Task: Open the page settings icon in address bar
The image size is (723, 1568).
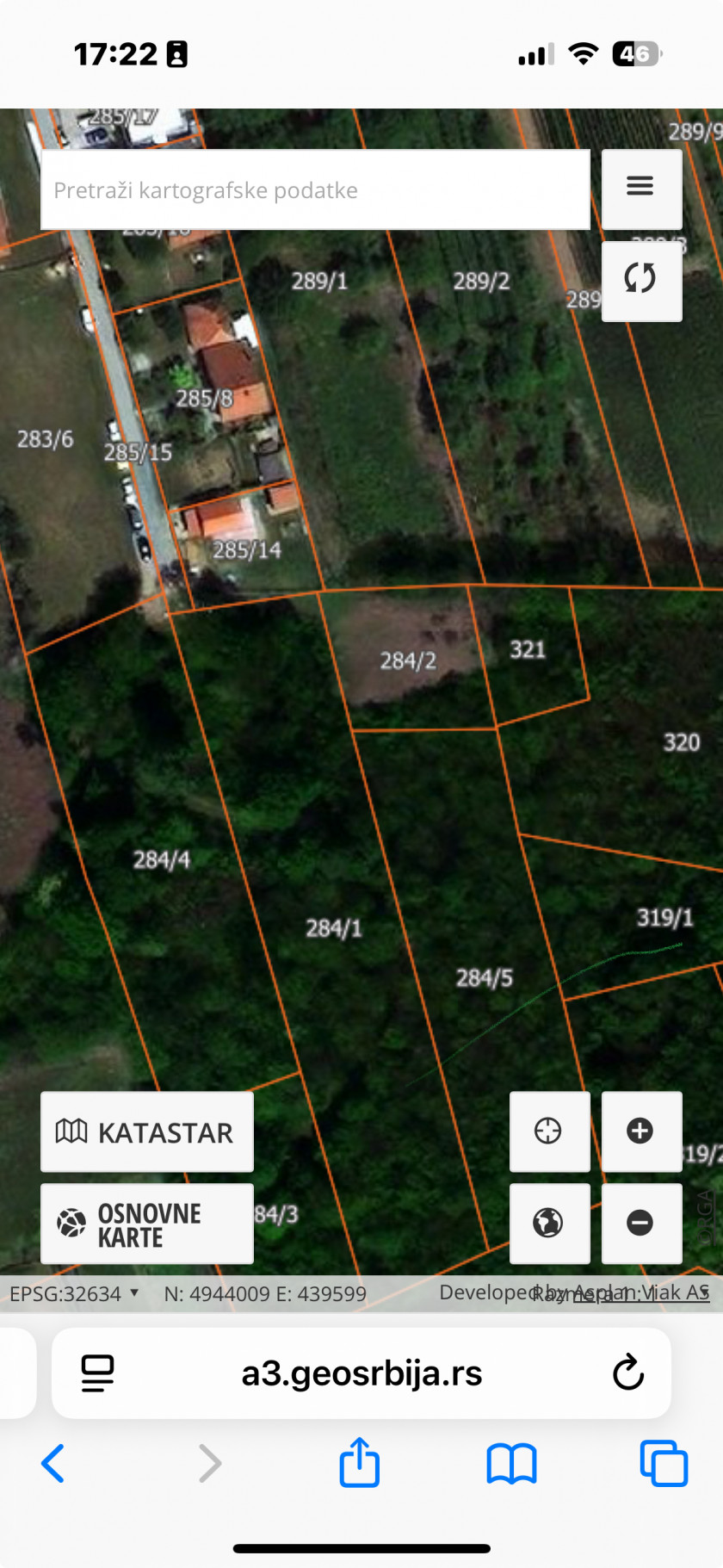Action: click(97, 1373)
